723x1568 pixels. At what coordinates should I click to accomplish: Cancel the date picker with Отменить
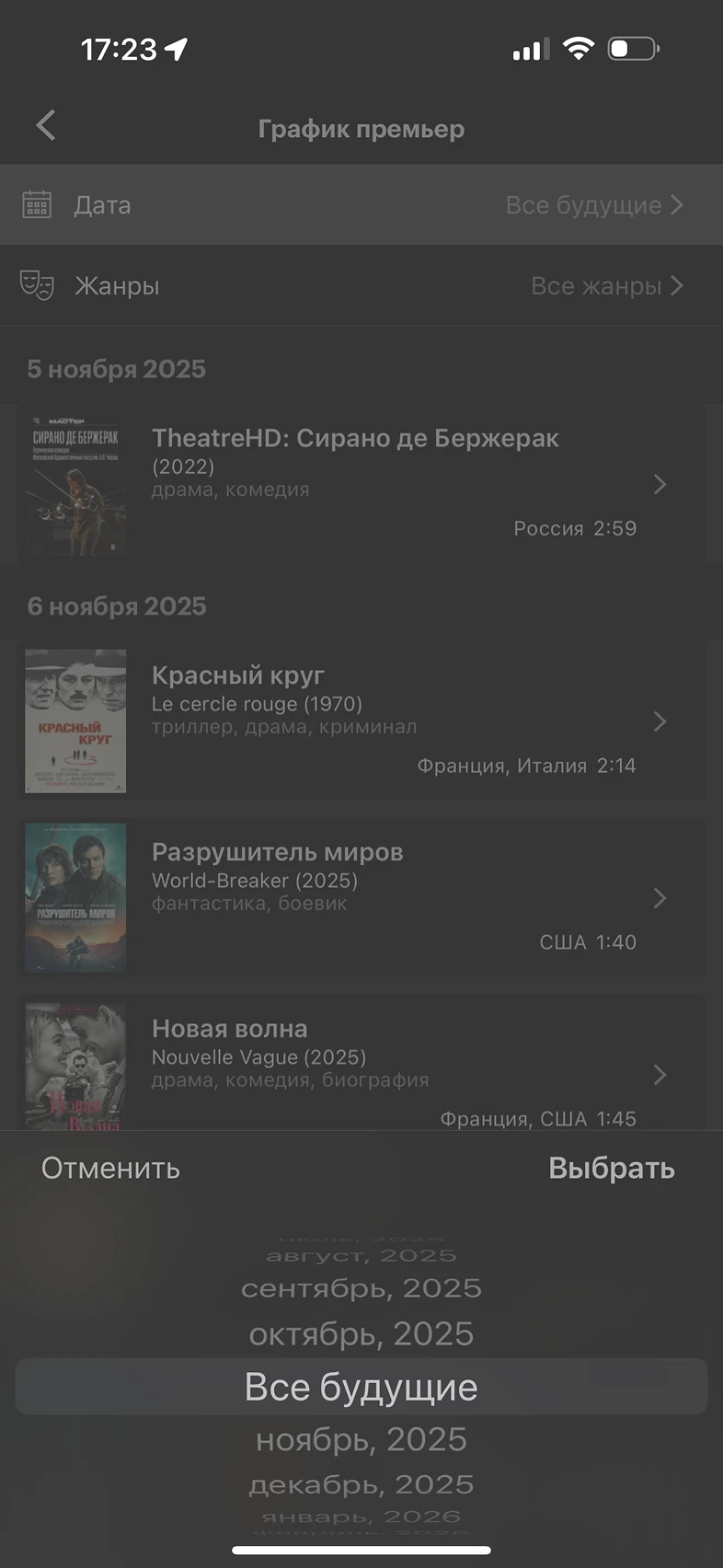pyautogui.click(x=110, y=1169)
